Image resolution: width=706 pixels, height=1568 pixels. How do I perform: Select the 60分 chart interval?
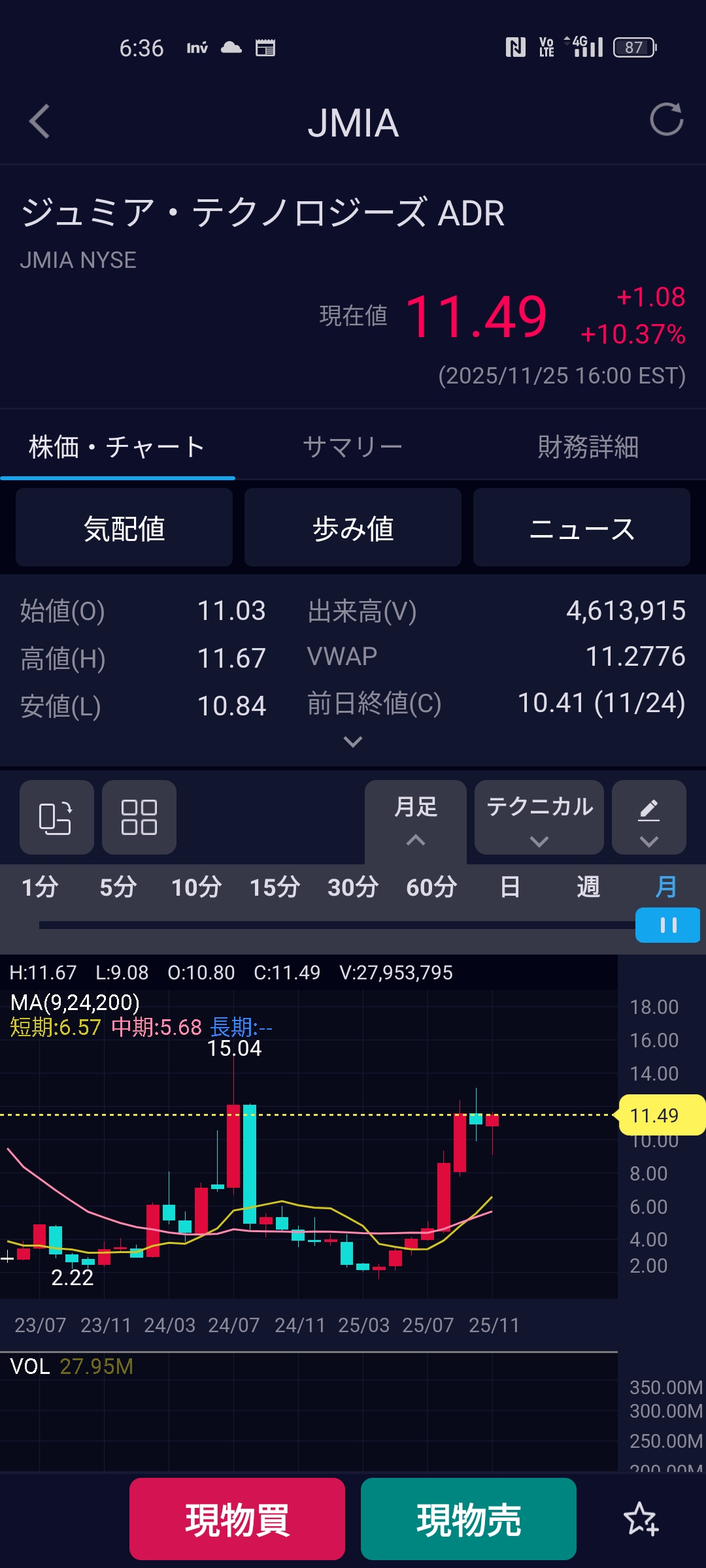431,887
